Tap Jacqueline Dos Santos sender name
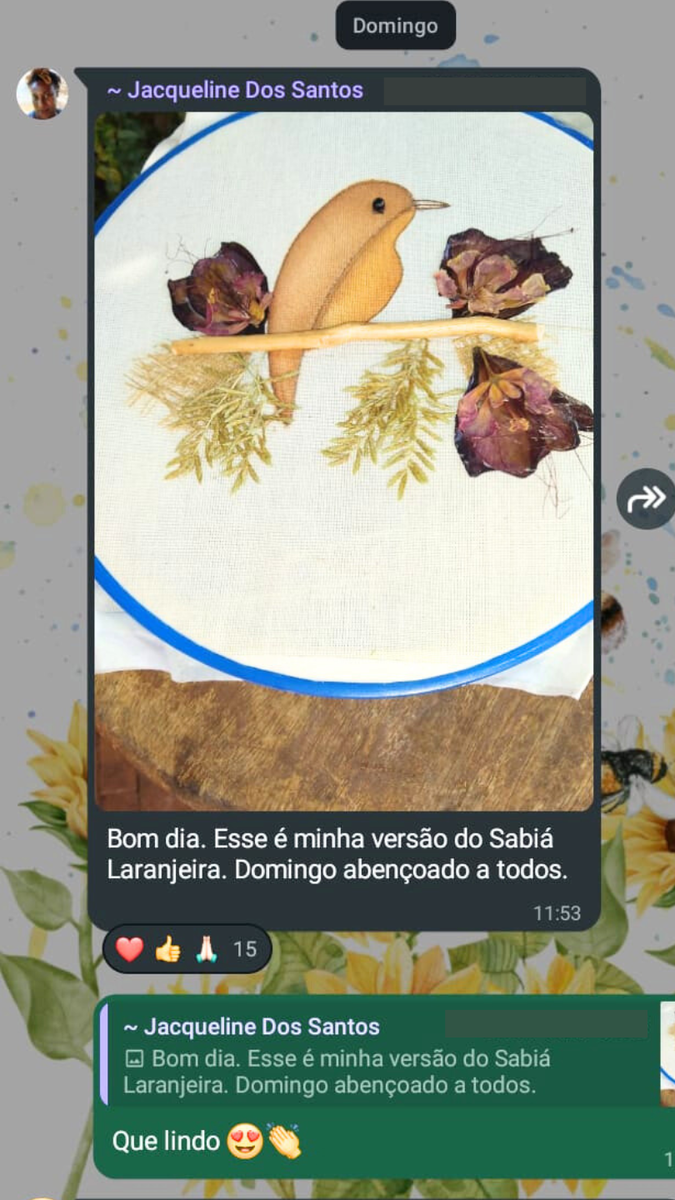The image size is (675, 1200). tap(235, 91)
